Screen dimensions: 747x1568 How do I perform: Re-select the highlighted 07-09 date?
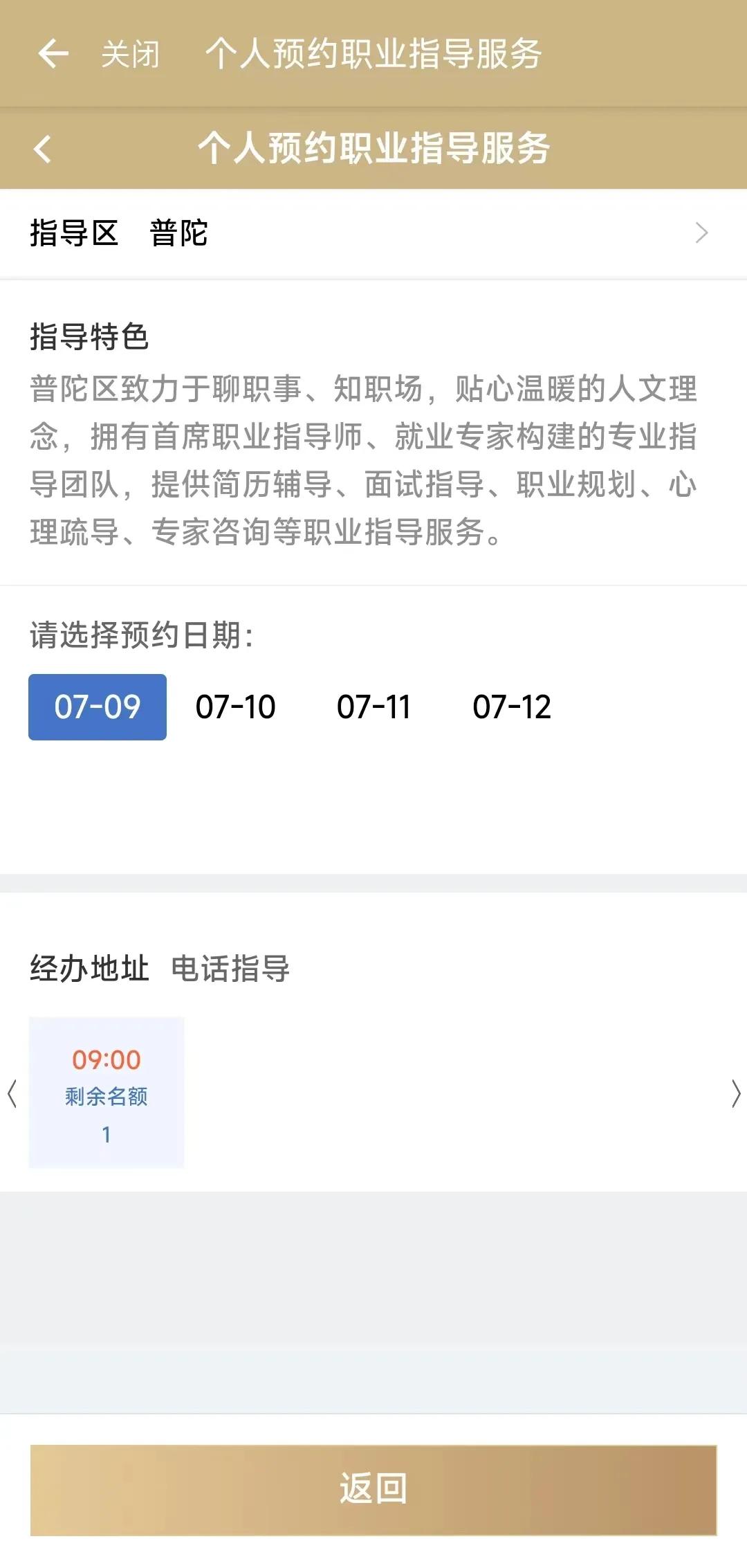pyautogui.click(x=97, y=706)
